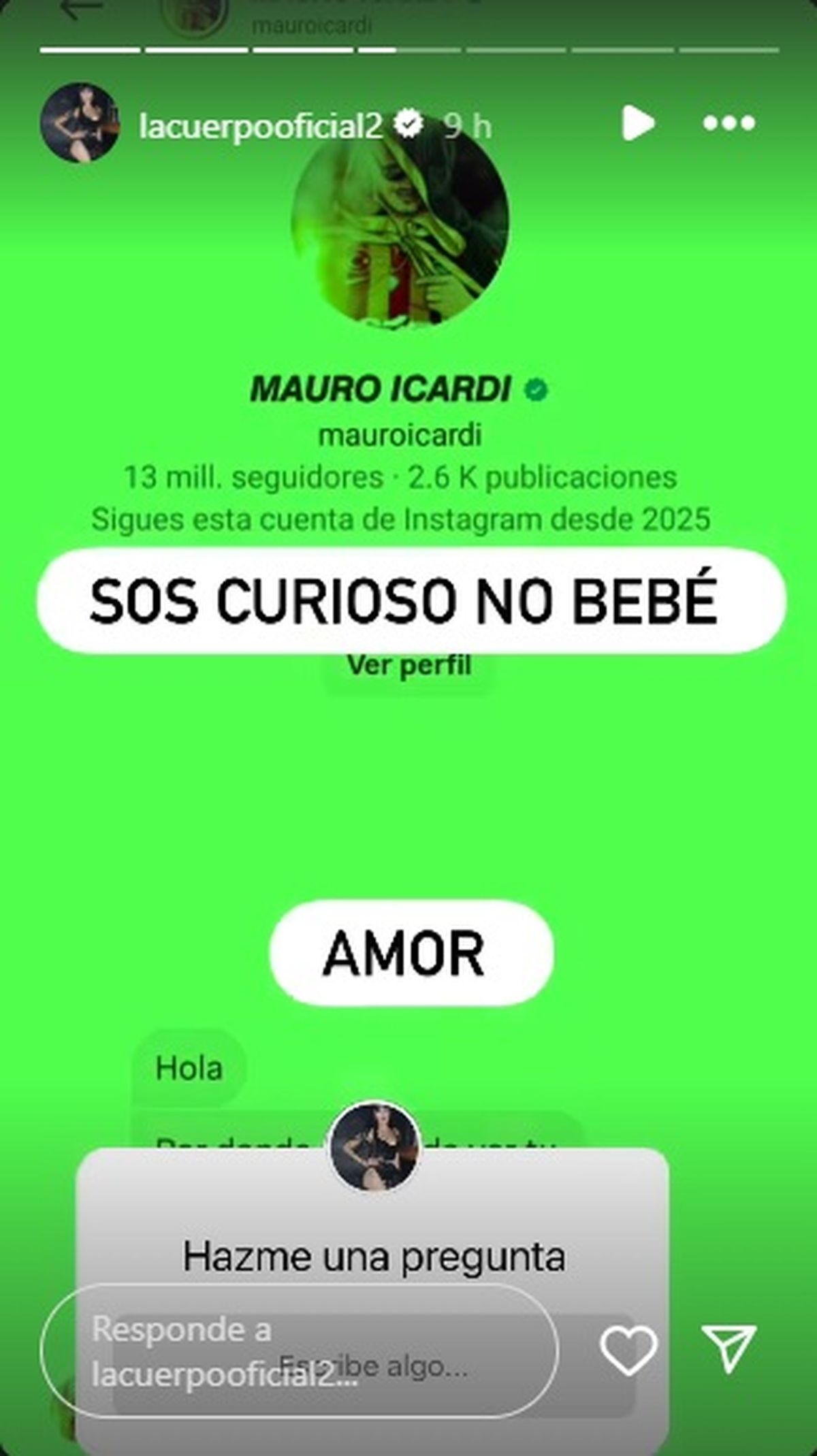
Task: Open lacuerpooficial2 profile picture
Action: [80, 123]
